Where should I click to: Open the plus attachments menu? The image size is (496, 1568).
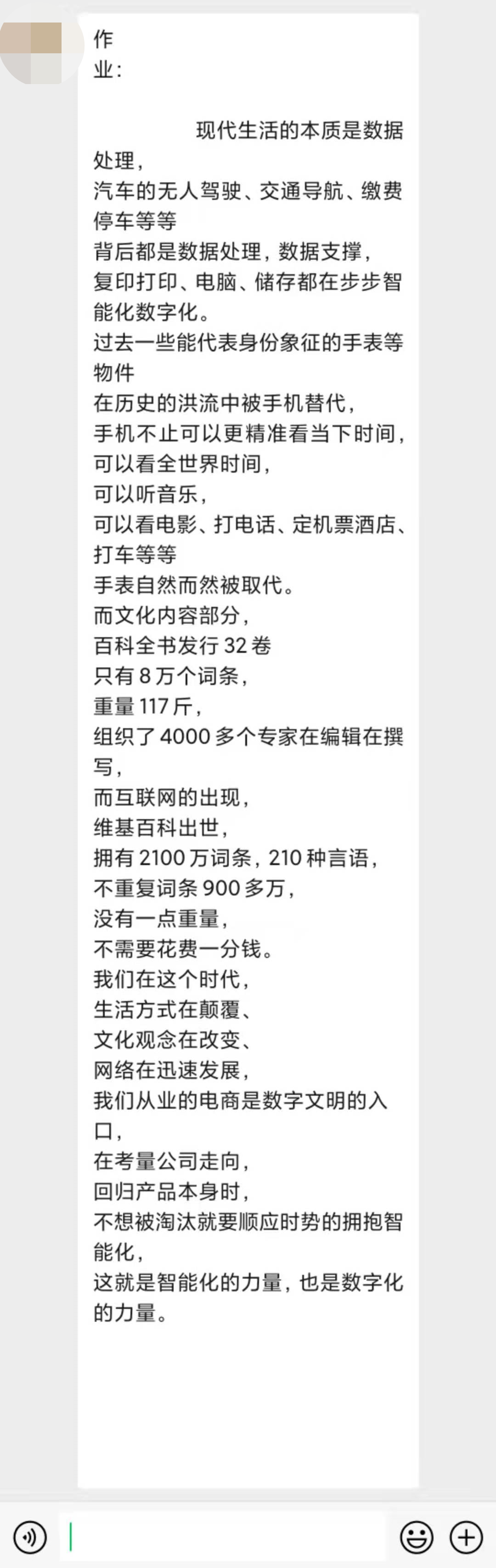click(466, 1537)
